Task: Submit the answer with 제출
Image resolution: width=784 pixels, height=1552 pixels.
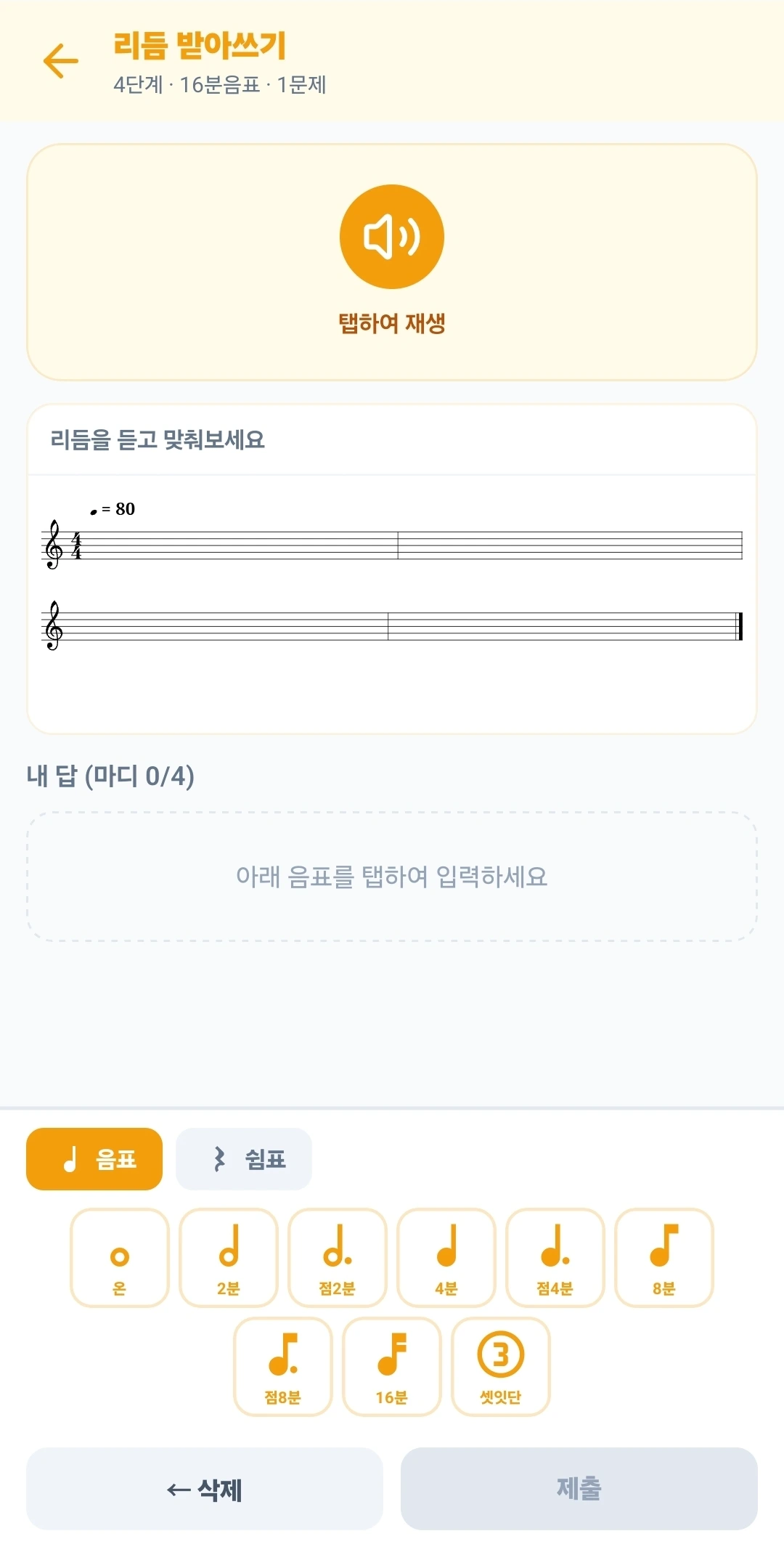Action: tap(579, 1489)
